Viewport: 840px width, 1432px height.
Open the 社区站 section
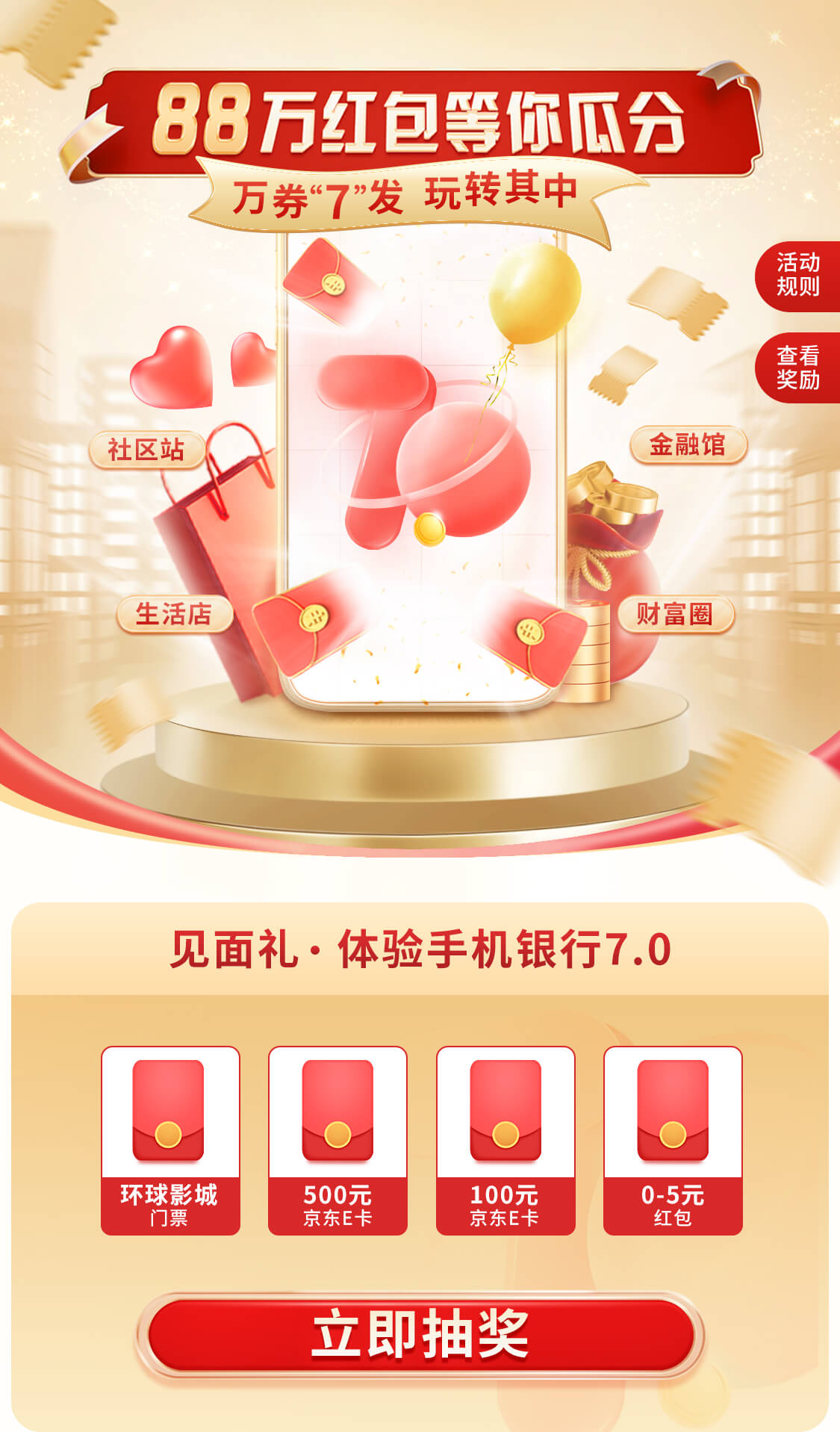[x=146, y=450]
